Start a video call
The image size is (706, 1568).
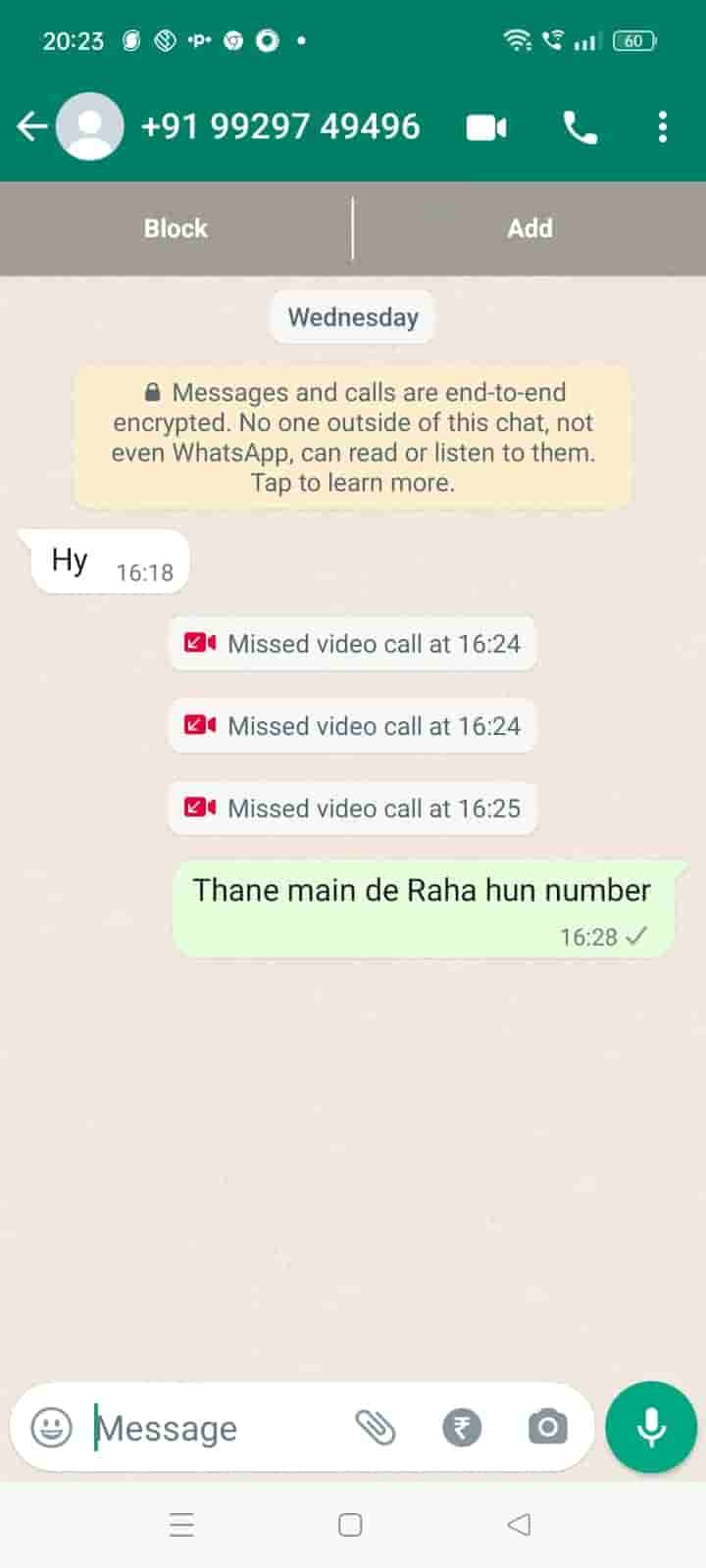[x=486, y=127]
